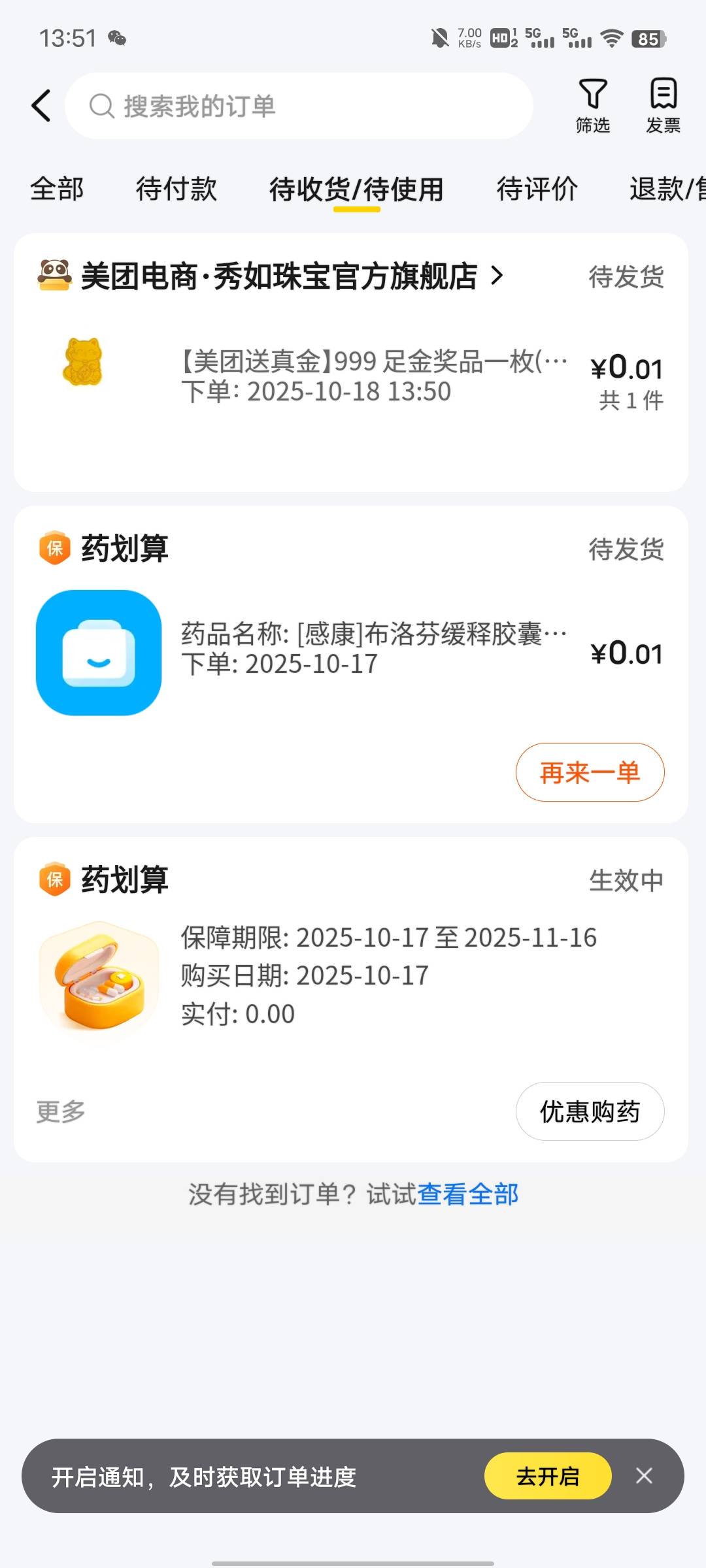
Task: Switch to the 退款 tab
Action: (x=667, y=189)
